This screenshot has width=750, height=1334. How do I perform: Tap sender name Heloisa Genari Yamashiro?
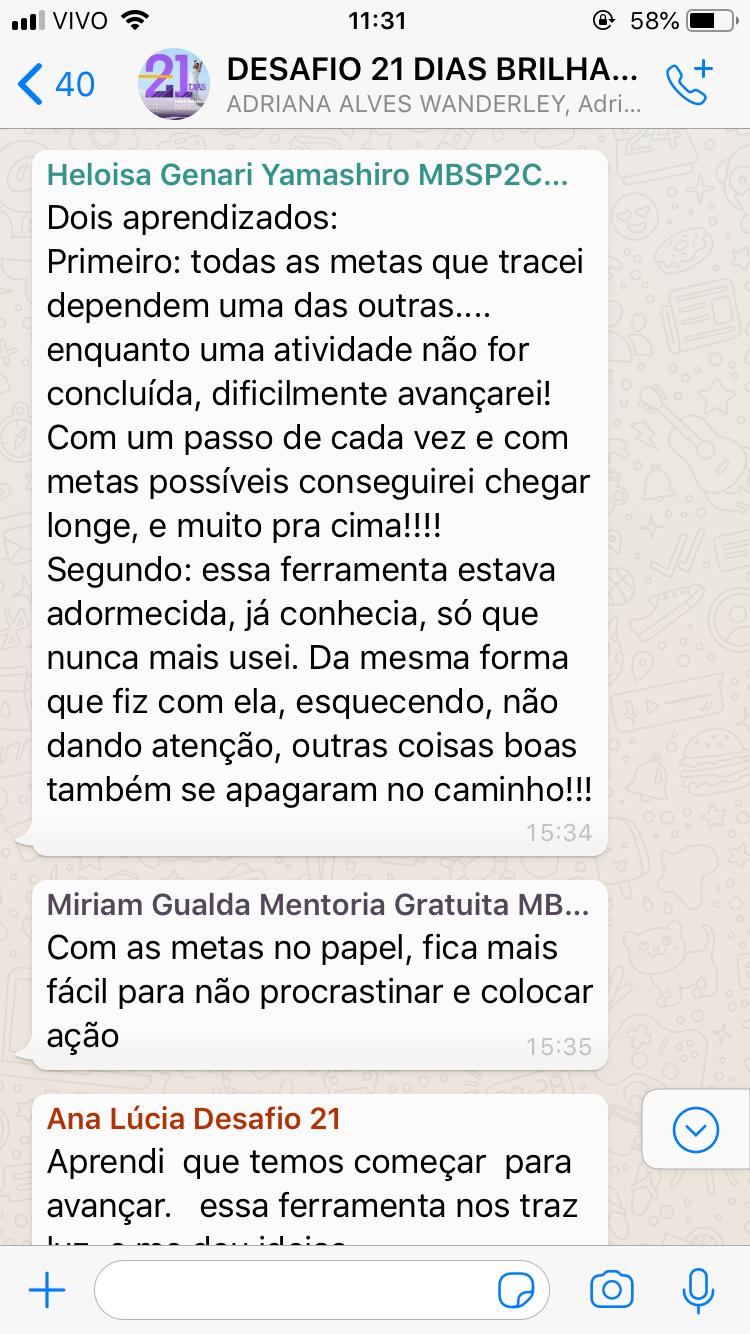307,175
